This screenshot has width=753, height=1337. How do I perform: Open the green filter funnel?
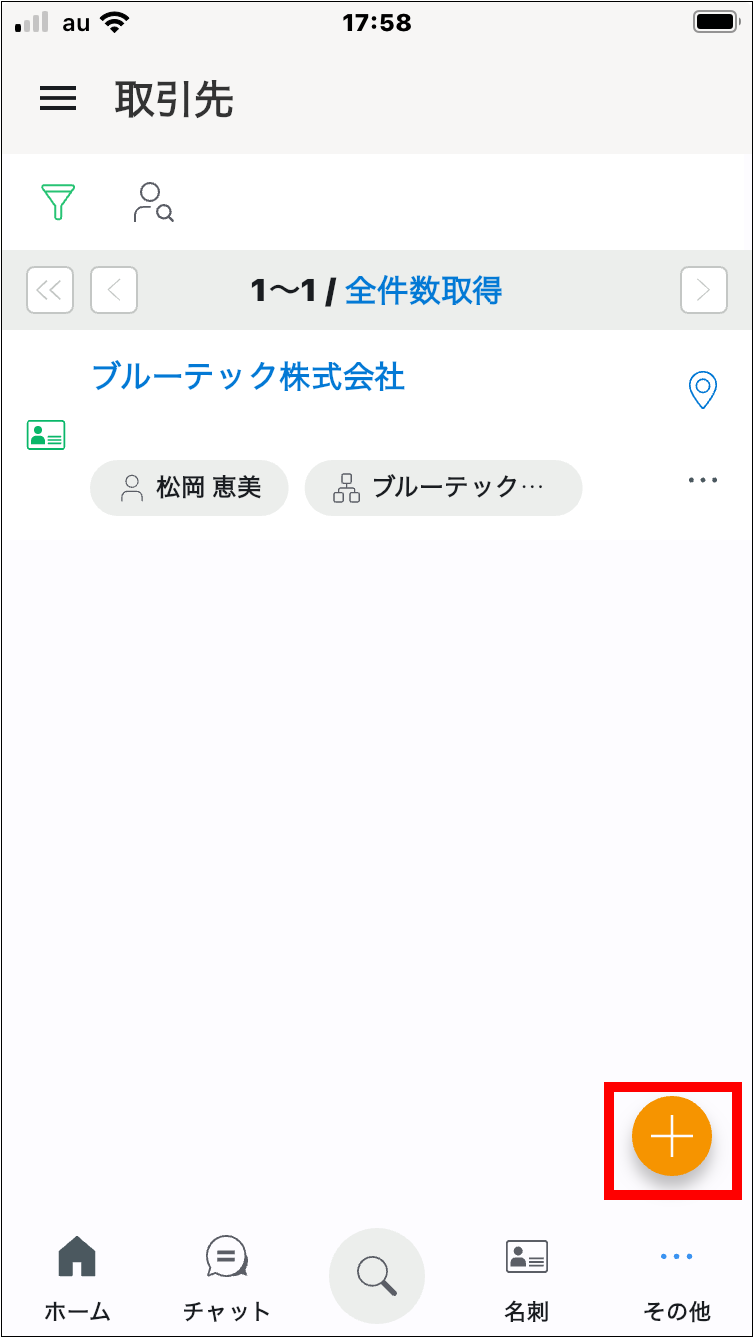coord(59,202)
